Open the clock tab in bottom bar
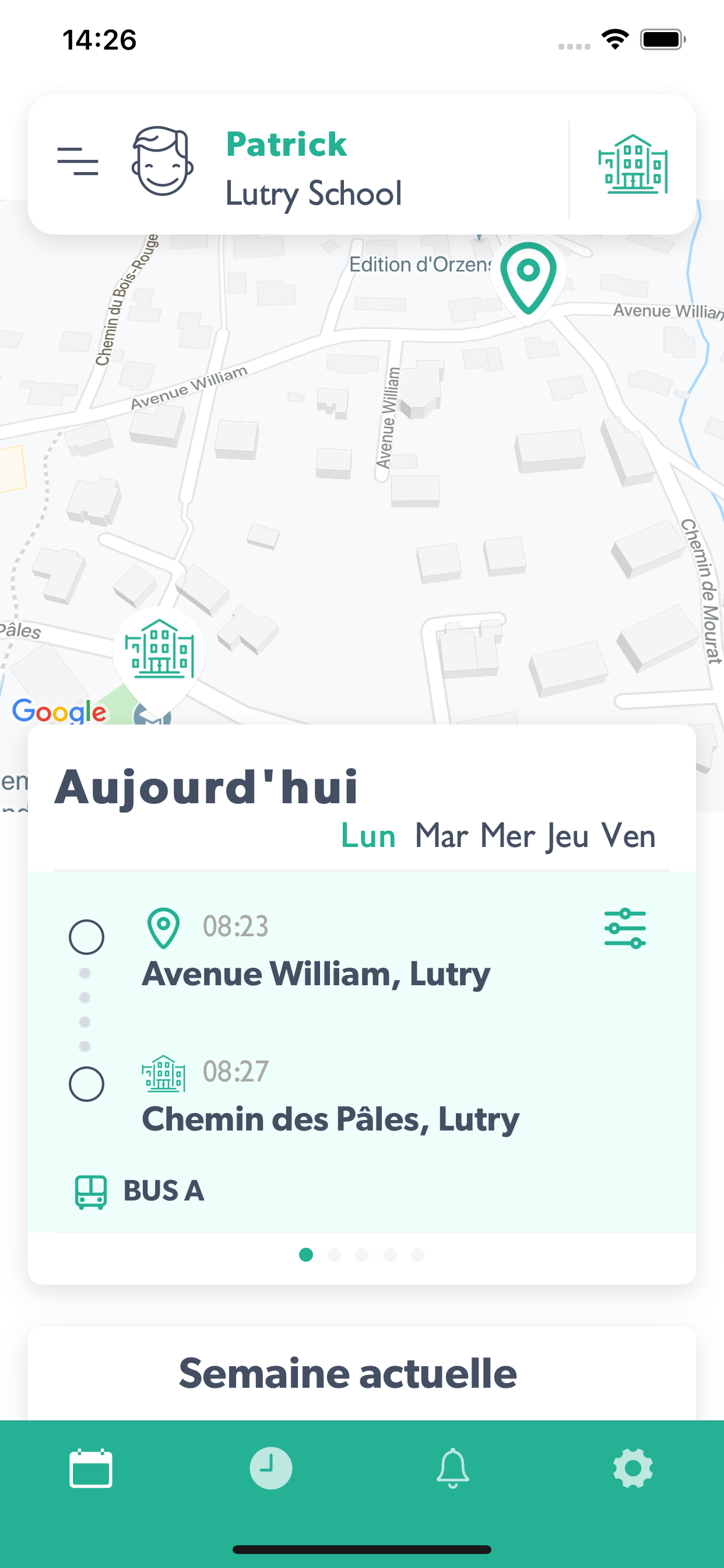This screenshot has width=724, height=1568. click(270, 1468)
